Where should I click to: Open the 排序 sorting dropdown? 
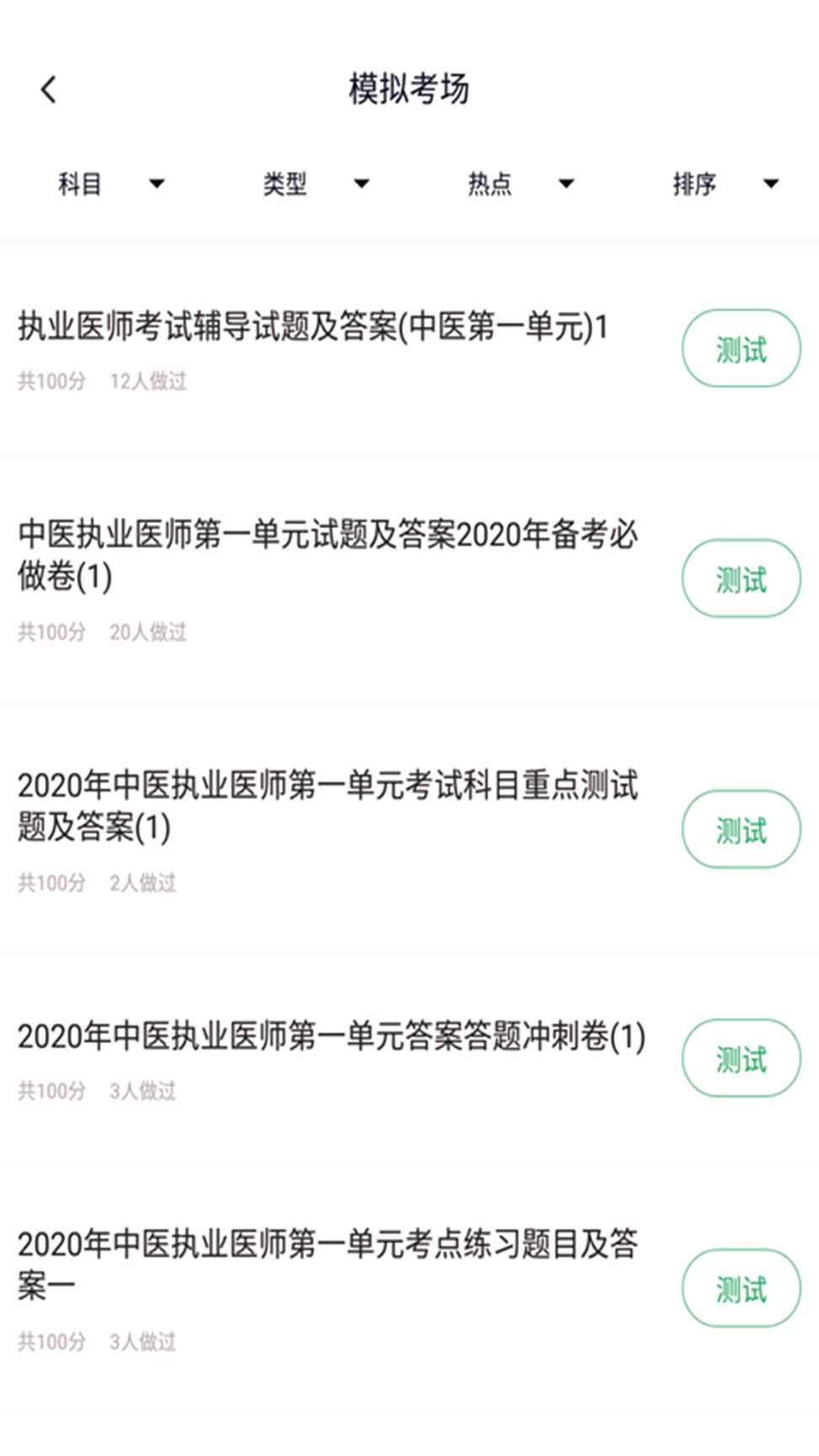point(693,183)
